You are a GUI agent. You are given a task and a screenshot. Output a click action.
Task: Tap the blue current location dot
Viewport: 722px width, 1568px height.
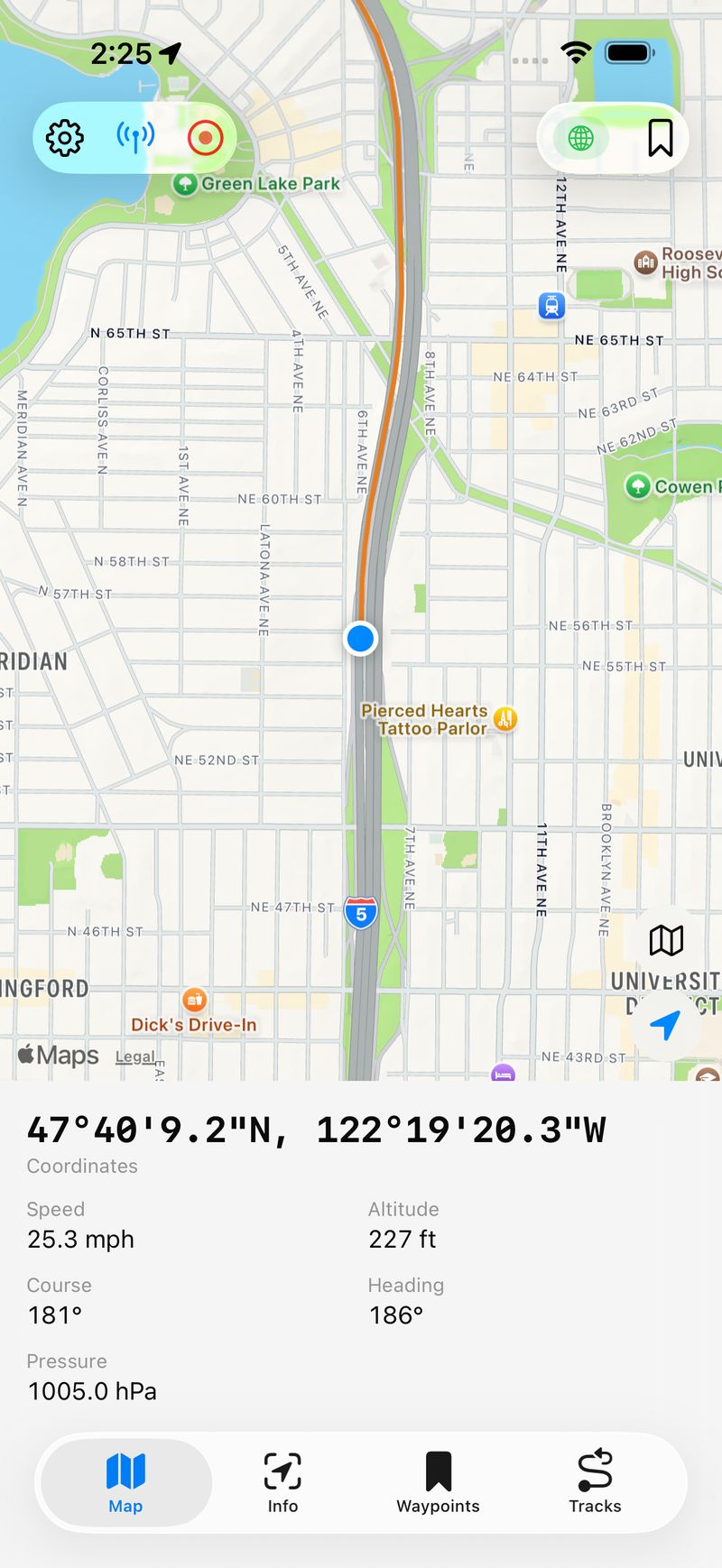point(360,639)
